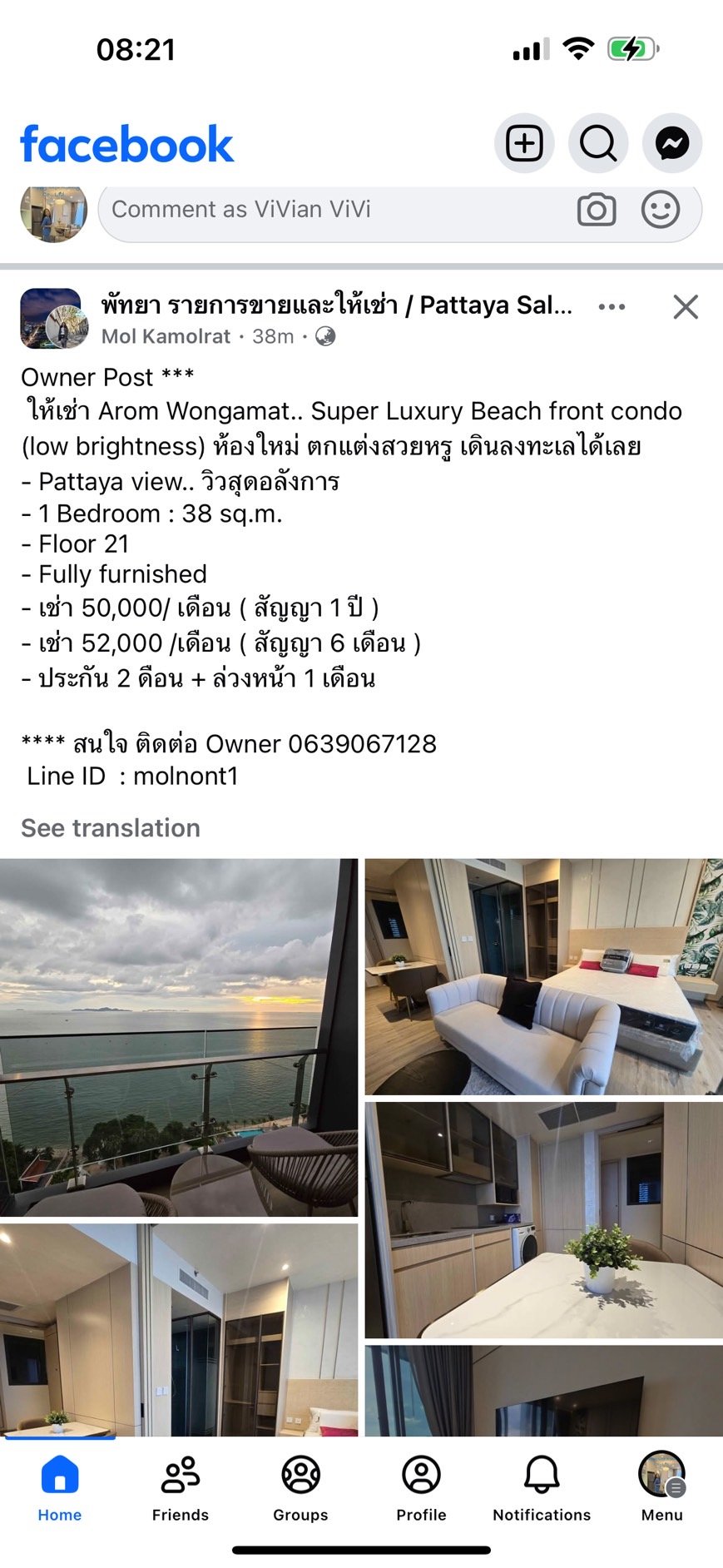
Task: Open the kitchen and dining table photo
Action: 543,1220
